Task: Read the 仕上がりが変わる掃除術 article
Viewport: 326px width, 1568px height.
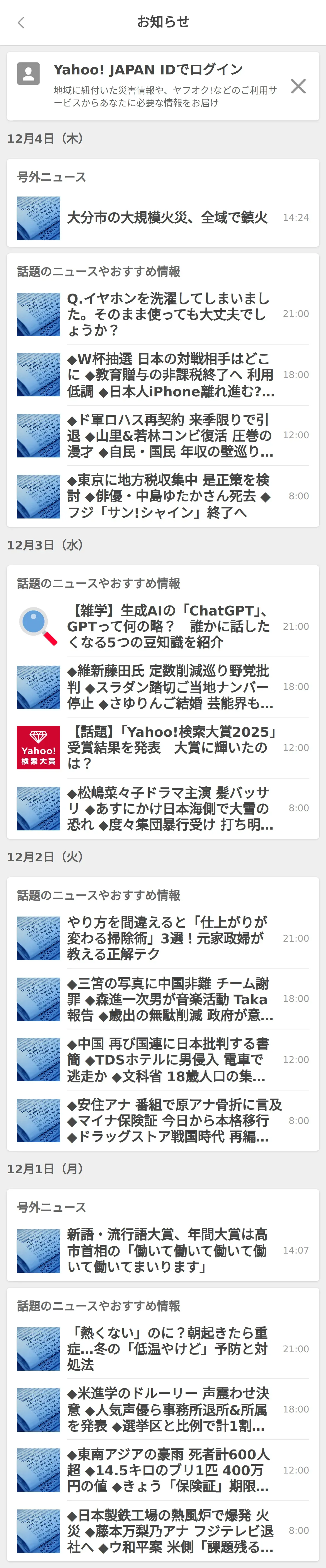Action: click(168, 939)
